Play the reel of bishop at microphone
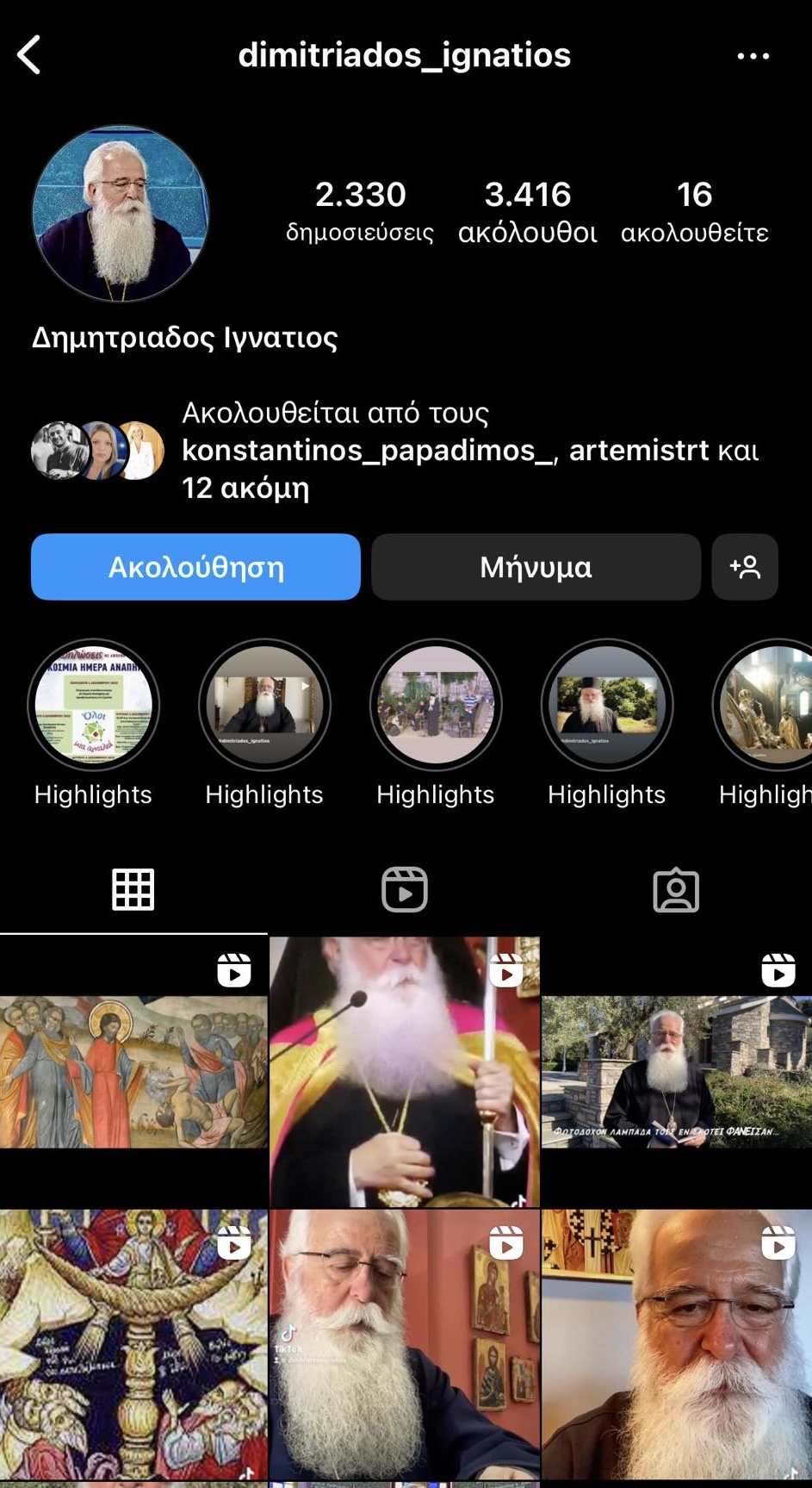Image resolution: width=812 pixels, height=1488 pixels. point(405,1071)
